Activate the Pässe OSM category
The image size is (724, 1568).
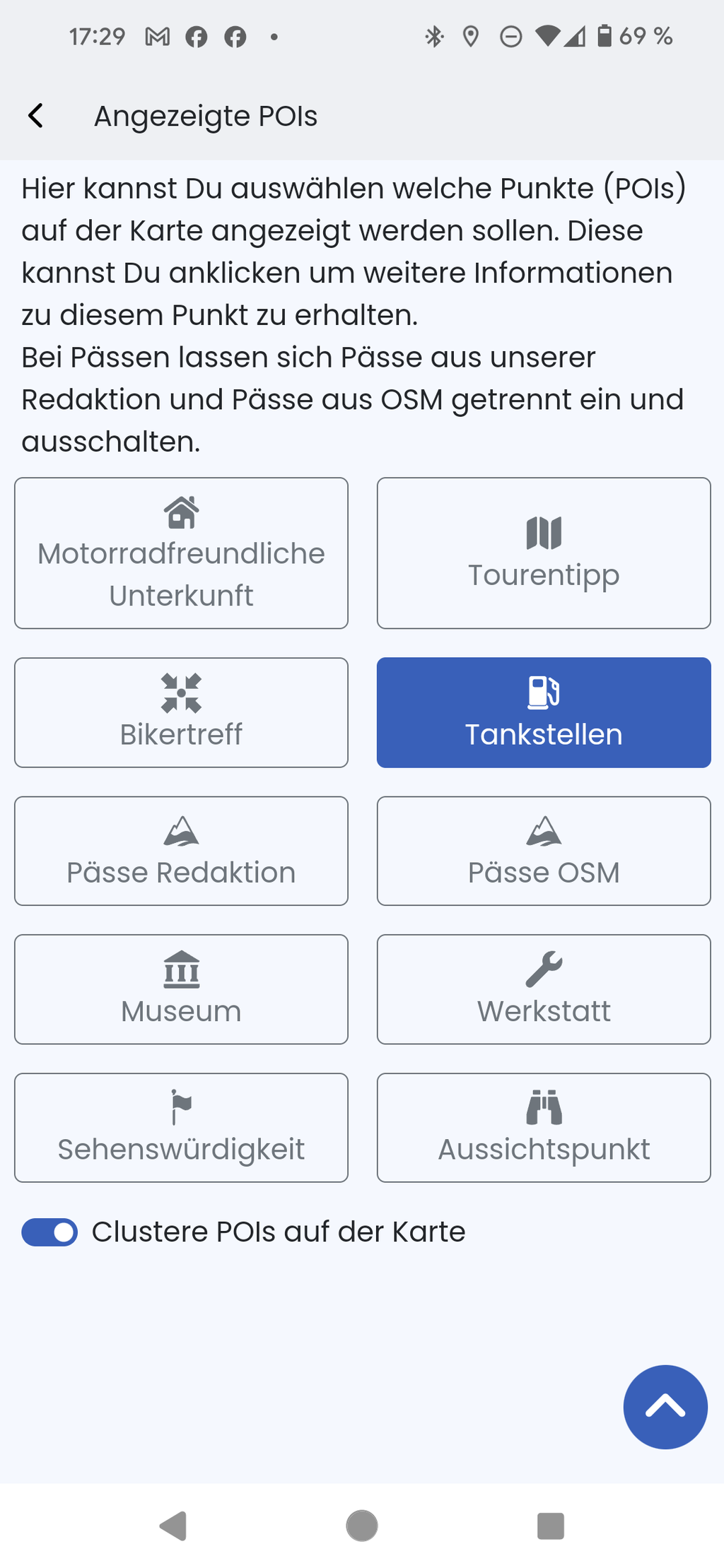pyautogui.click(x=544, y=851)
